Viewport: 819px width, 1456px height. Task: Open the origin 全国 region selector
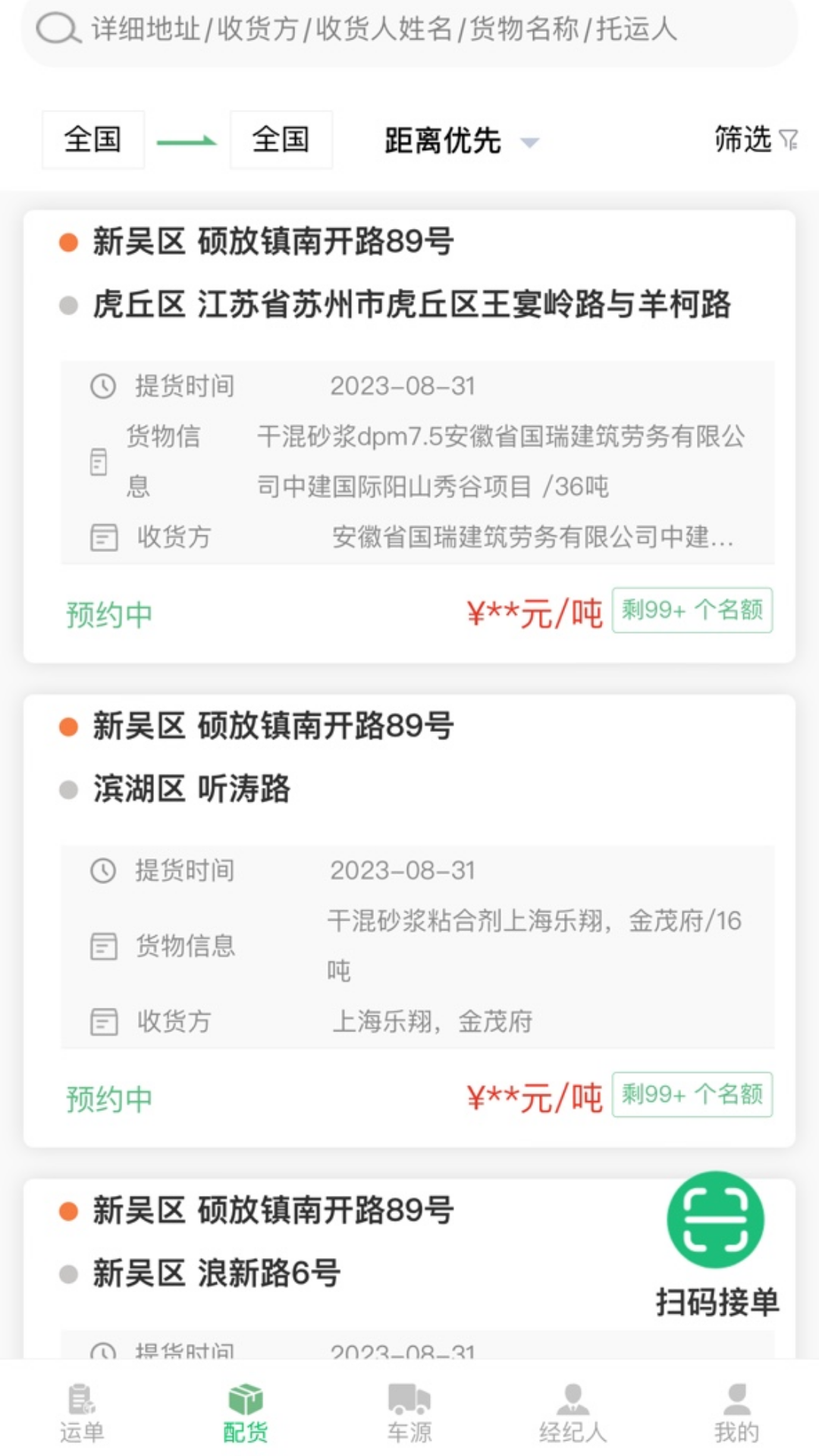click(x=93, y=140)
